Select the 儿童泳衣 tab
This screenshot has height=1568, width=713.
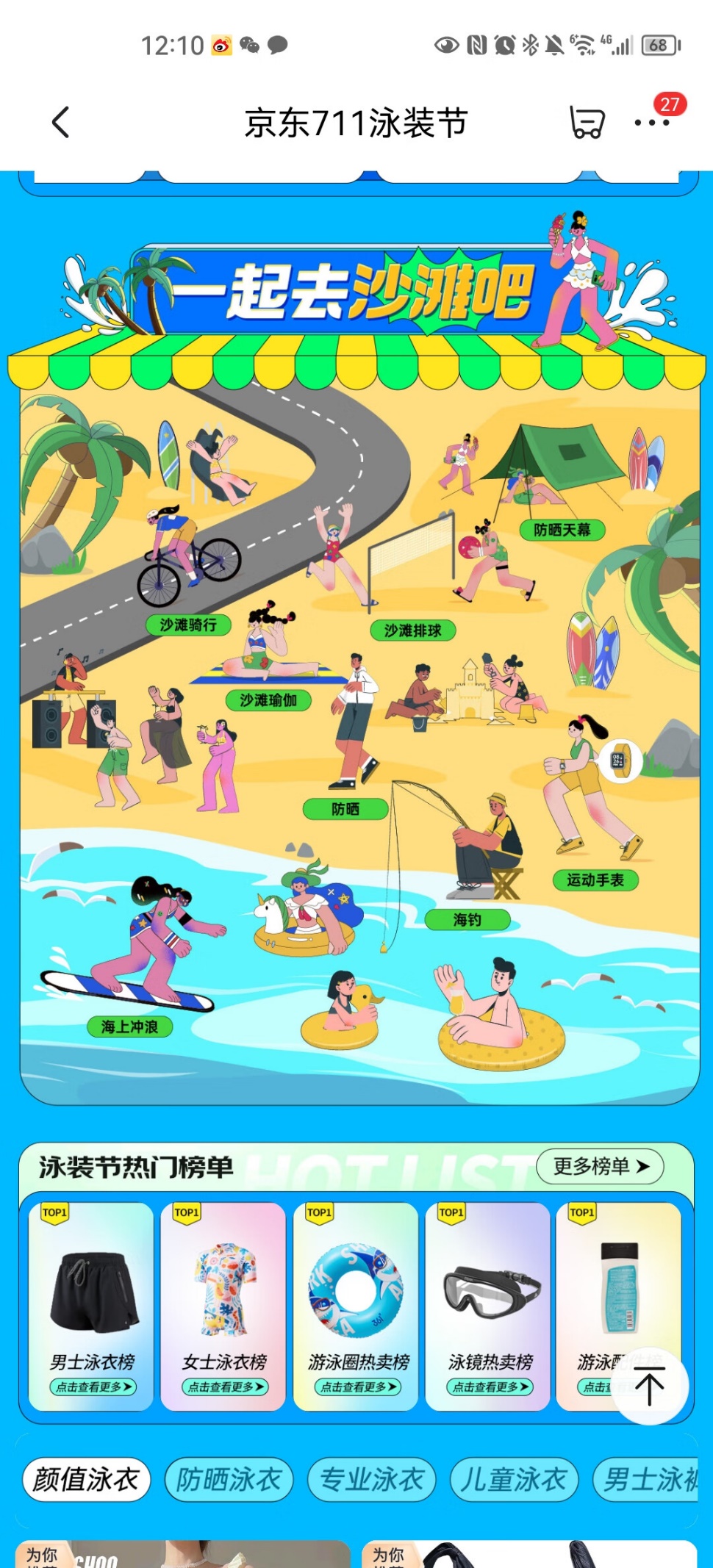(514, 1479)
